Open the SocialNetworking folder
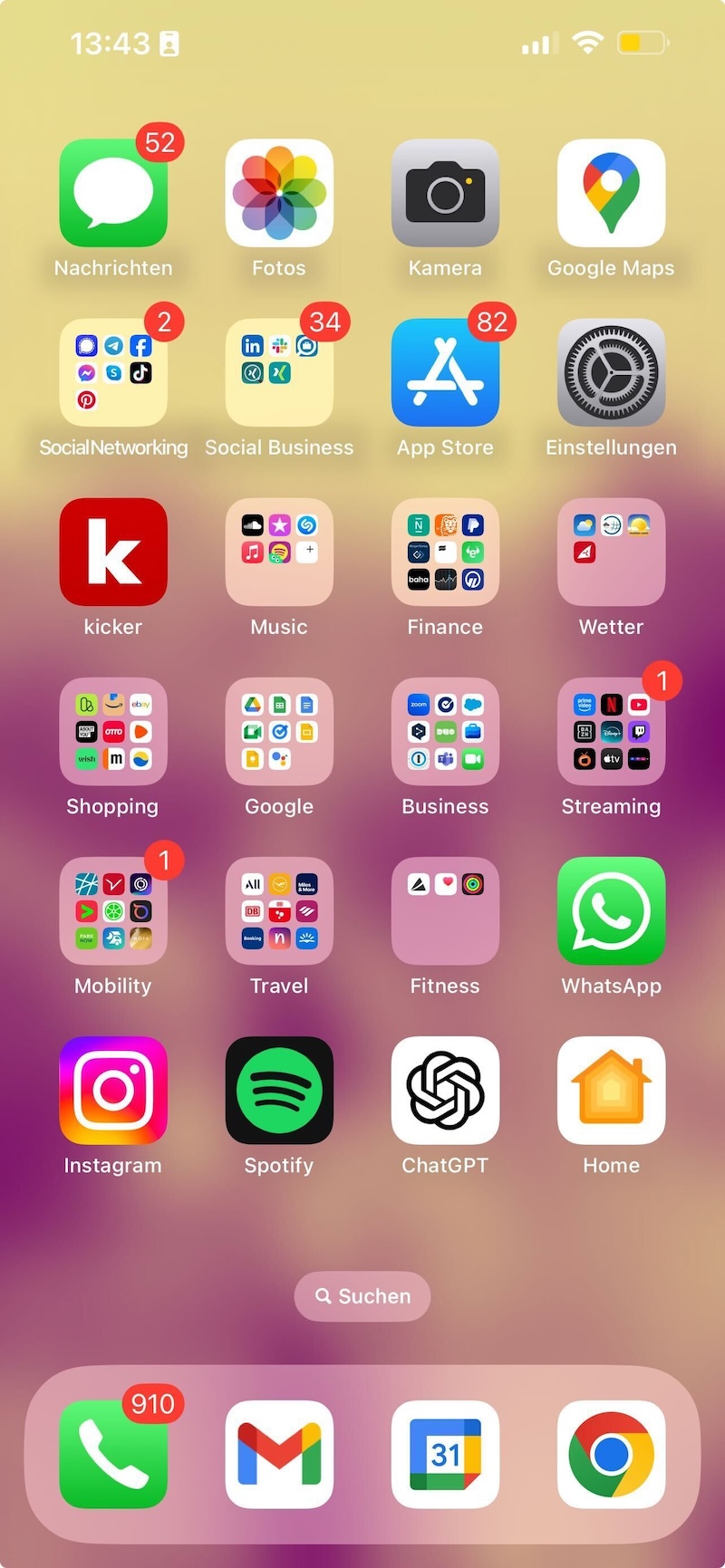This screenshot has width=725, height=1568. tap(113, 372)
